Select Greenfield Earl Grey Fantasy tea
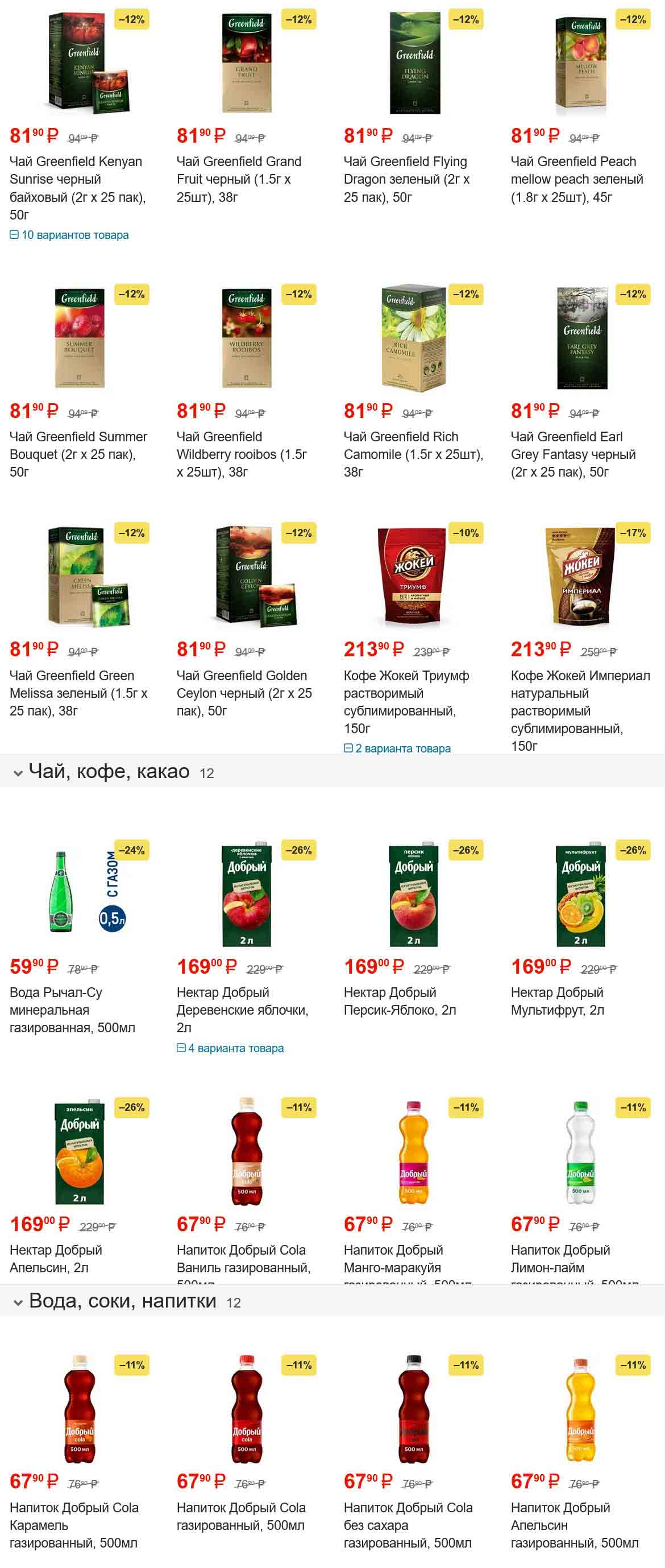This screenshot has width=665, height=1568. (x=573, y=453)
